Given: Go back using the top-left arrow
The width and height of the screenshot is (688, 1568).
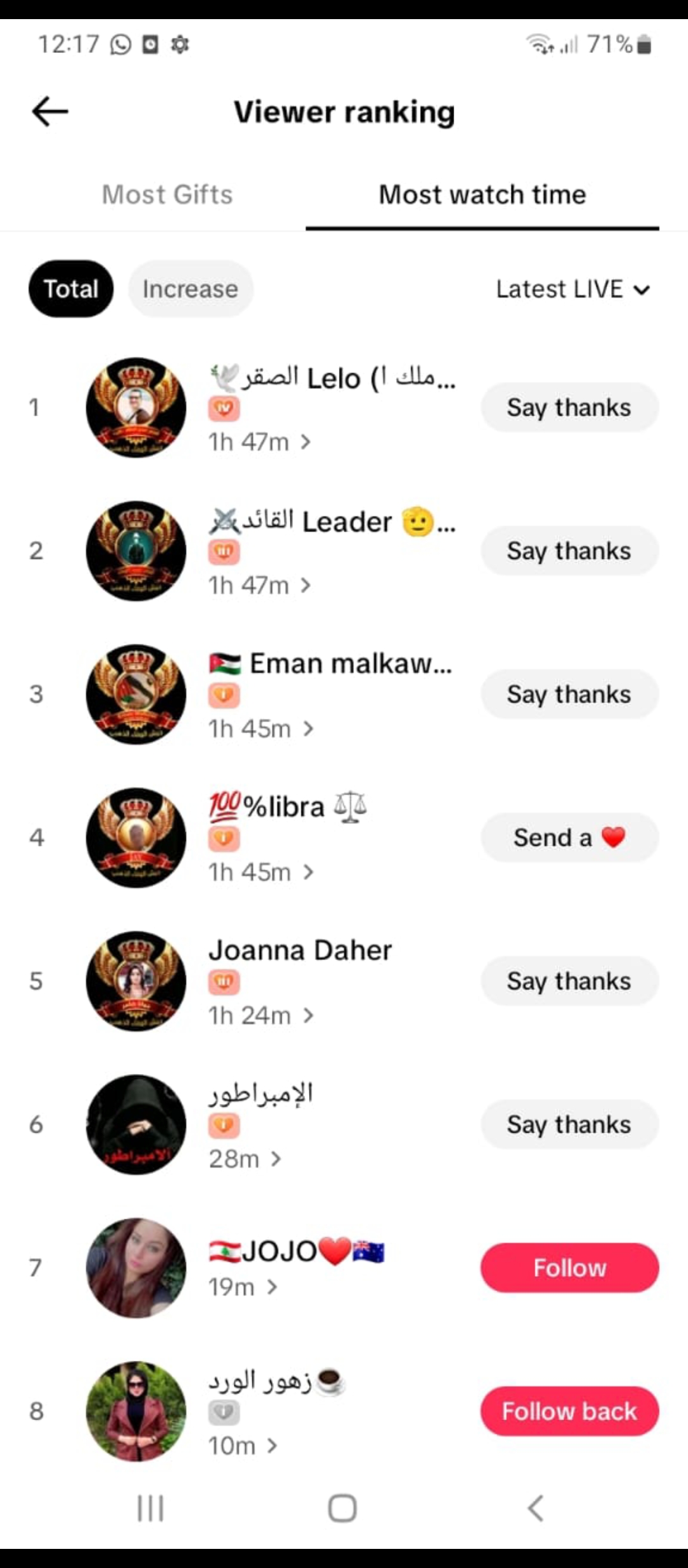Looking at the screenshot, I should click(50, 112).
